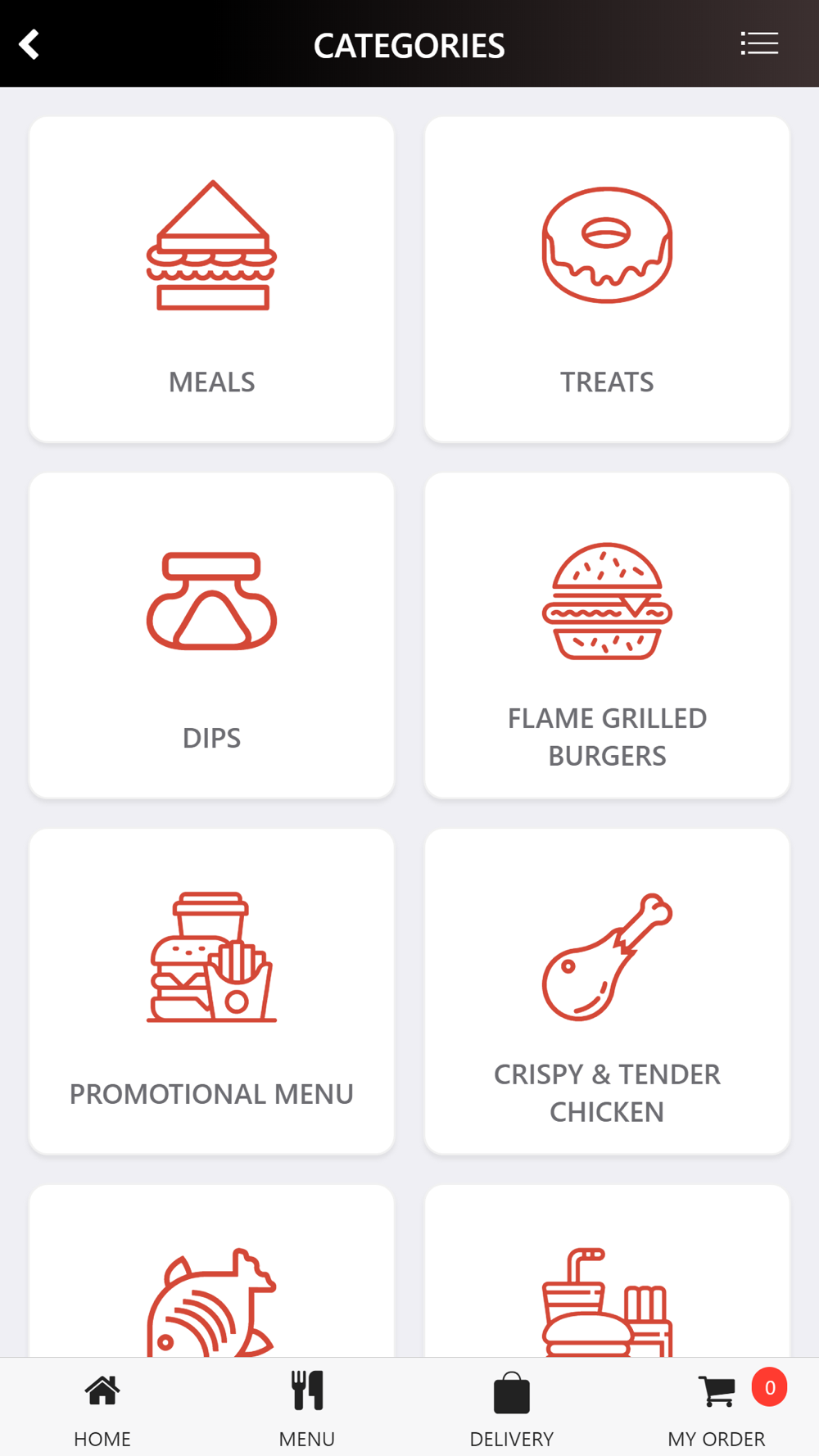Choose Crispy & Tender Chicken

(x=607, y=992)
